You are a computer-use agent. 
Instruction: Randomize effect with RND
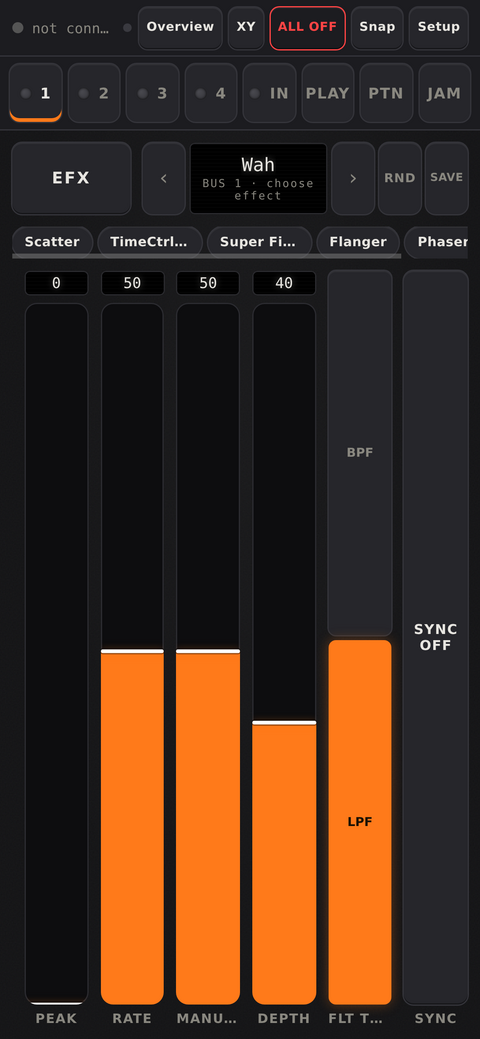400,178
